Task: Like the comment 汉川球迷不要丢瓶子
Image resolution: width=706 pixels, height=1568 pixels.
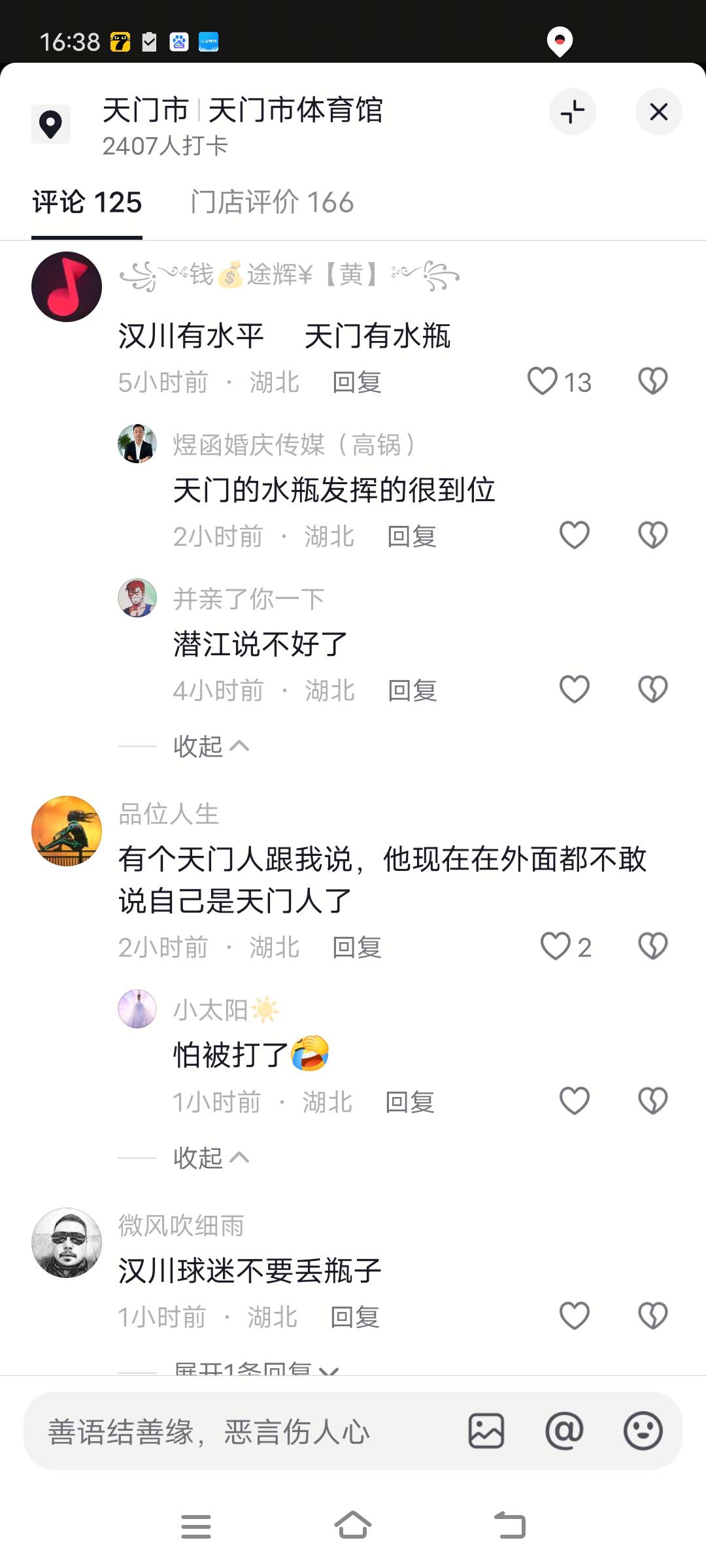Action: coord(575,1316)
